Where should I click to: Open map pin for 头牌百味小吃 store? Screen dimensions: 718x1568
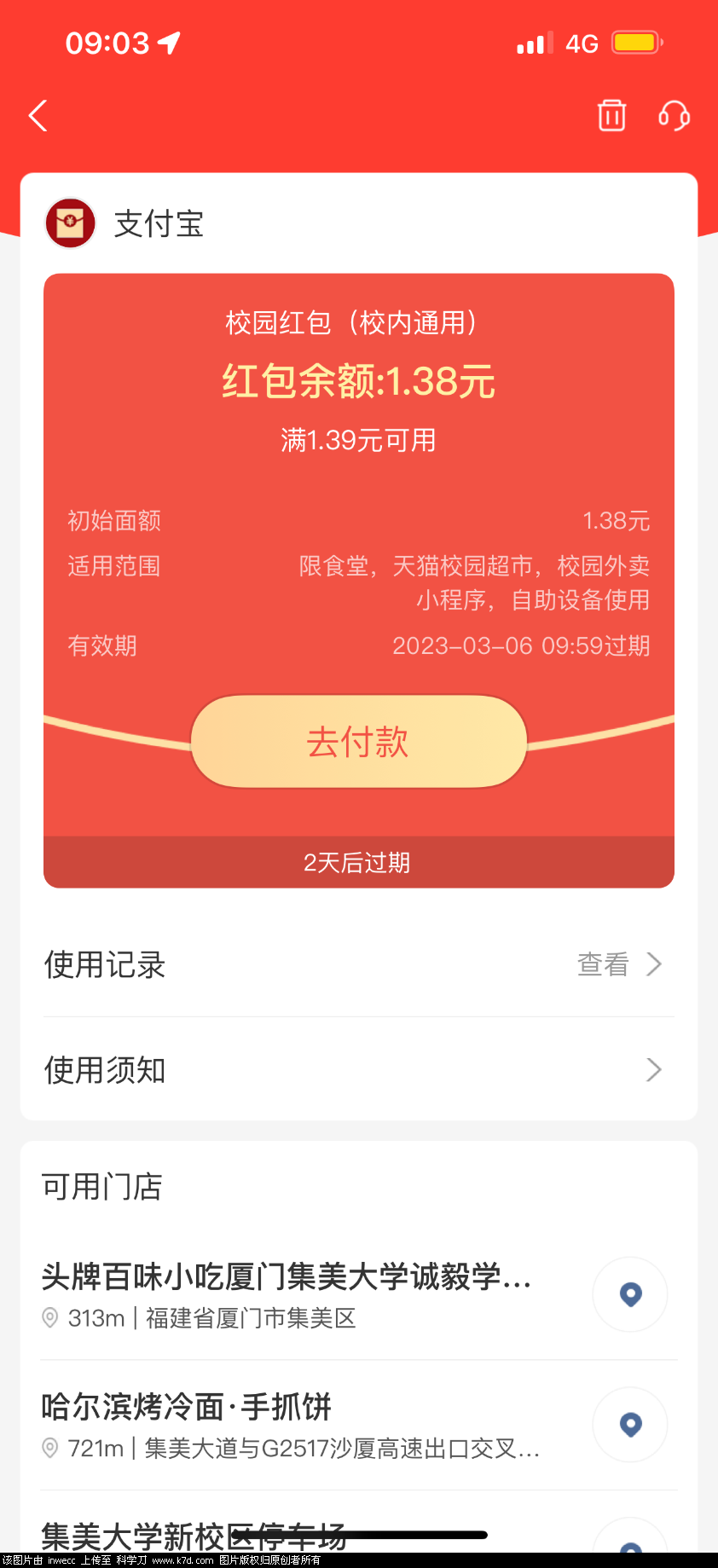click(x=629, y=1294)
